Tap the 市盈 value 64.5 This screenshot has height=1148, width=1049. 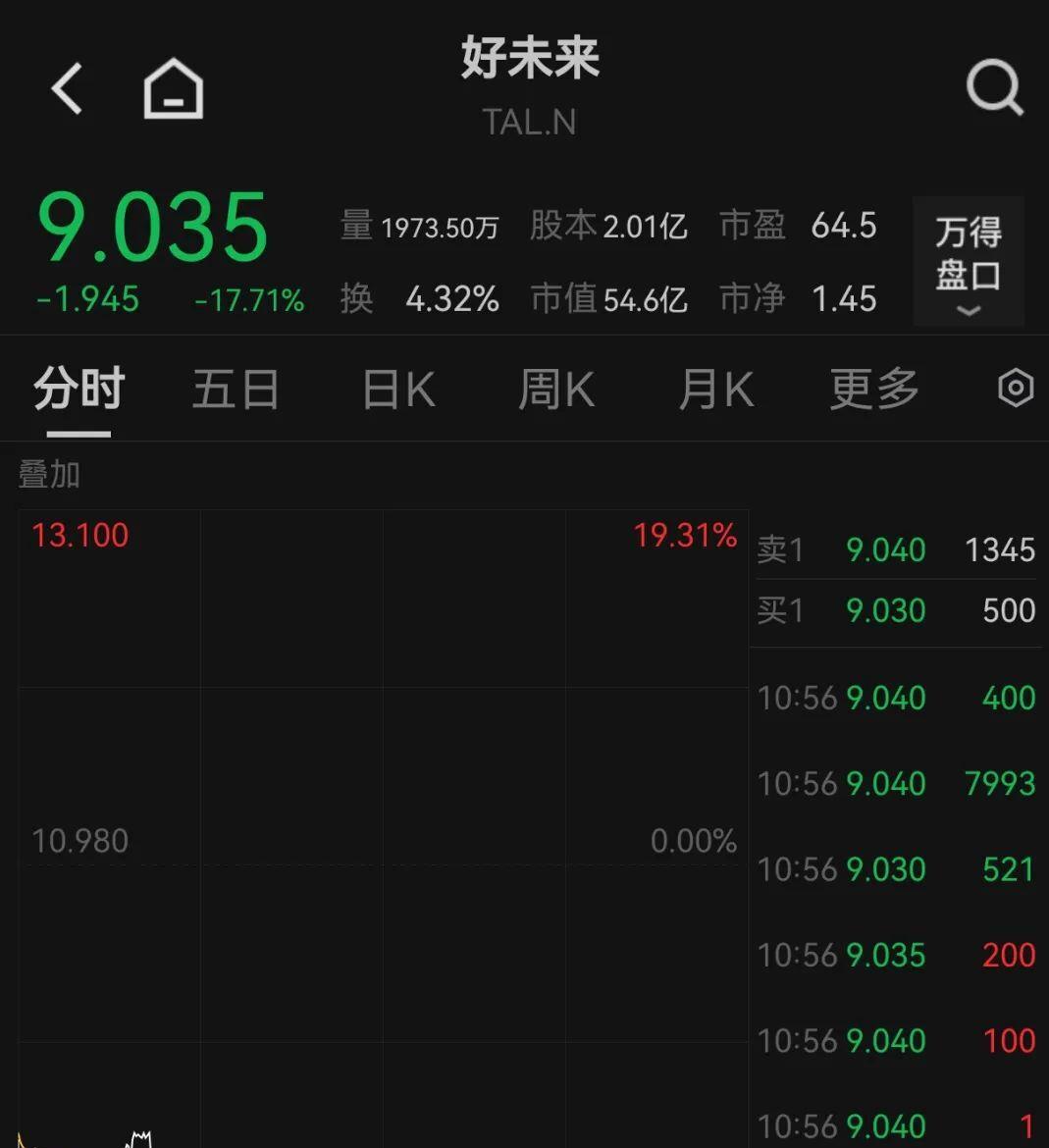pos(844,226)
